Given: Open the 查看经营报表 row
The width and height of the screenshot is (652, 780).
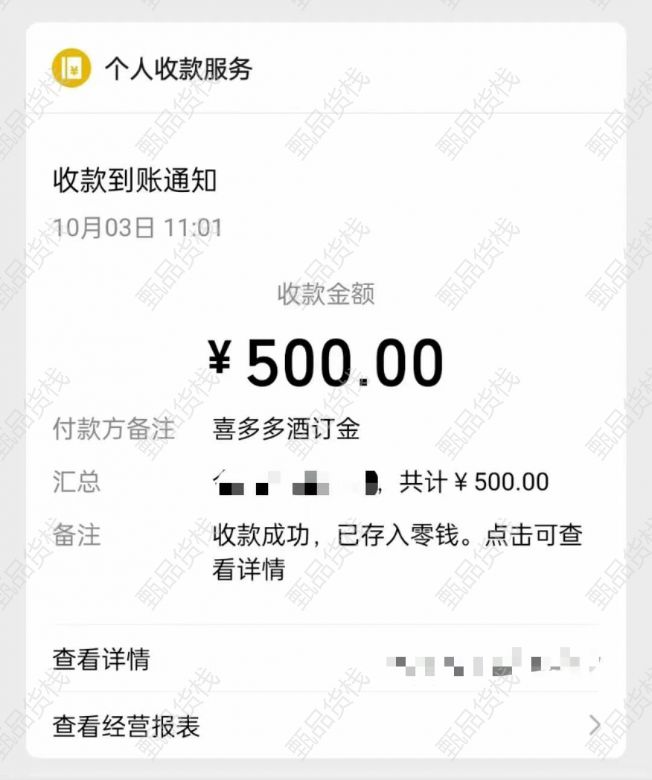Looking at the screenshot, I should click(x=127, y=725).
